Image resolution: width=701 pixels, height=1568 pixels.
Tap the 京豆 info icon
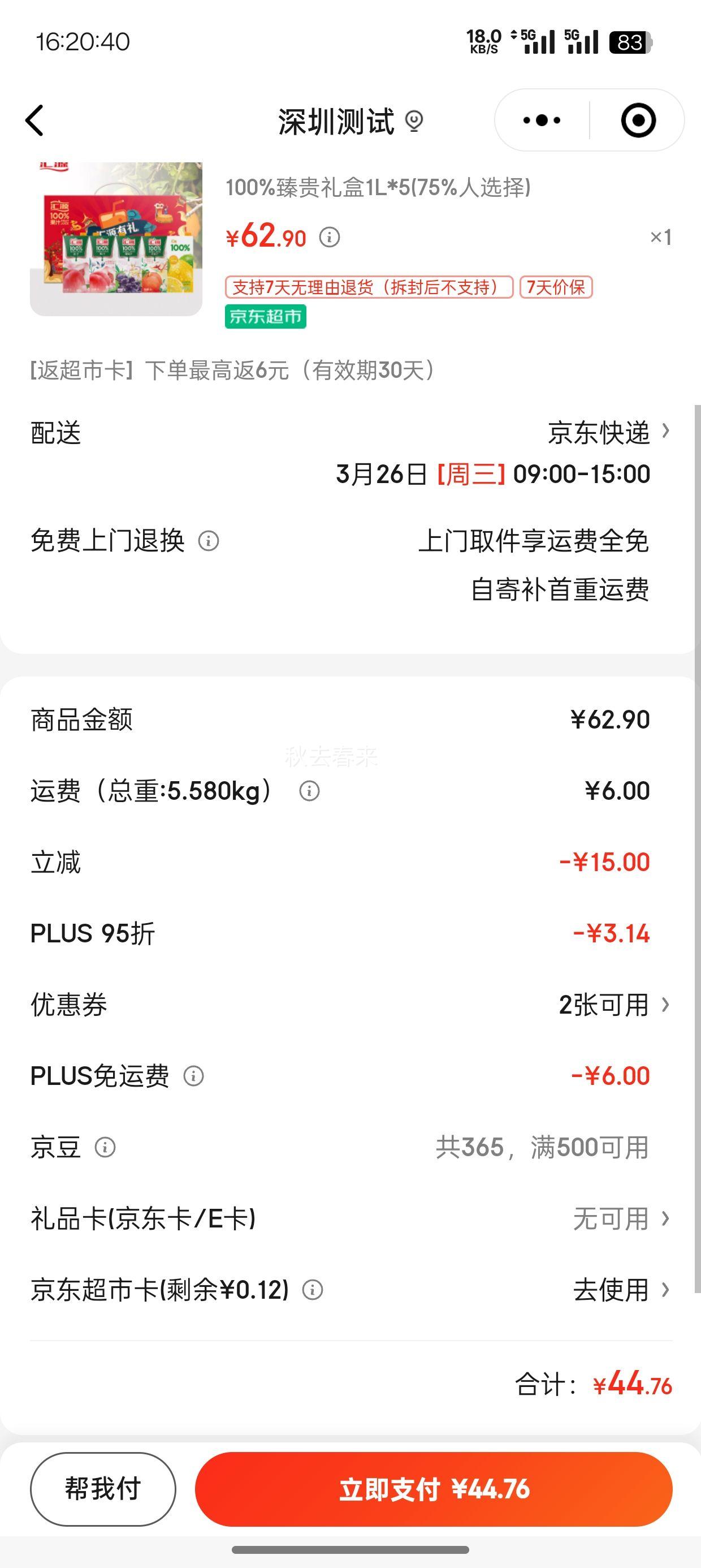[x=105, y=1147]
